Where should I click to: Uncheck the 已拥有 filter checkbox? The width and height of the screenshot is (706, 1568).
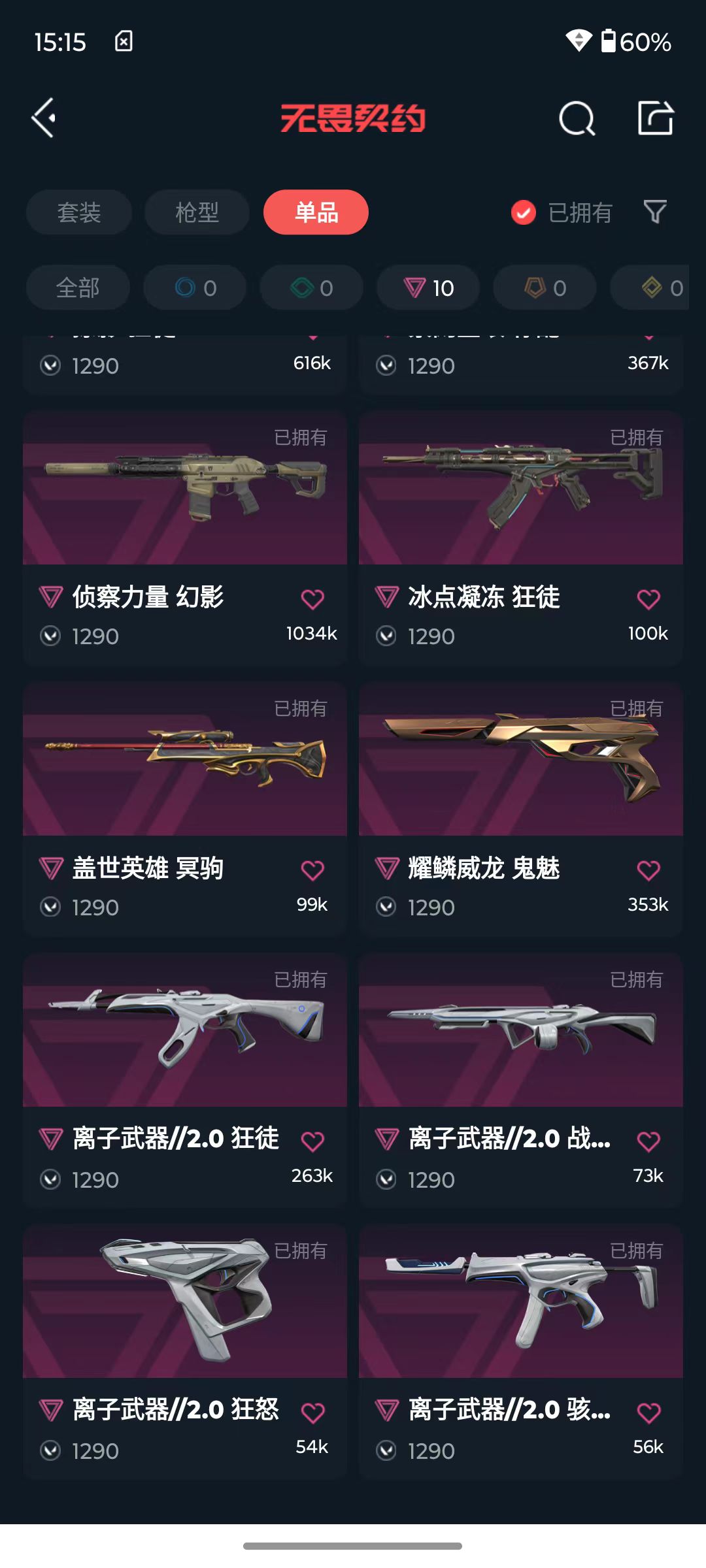(524, 212)
